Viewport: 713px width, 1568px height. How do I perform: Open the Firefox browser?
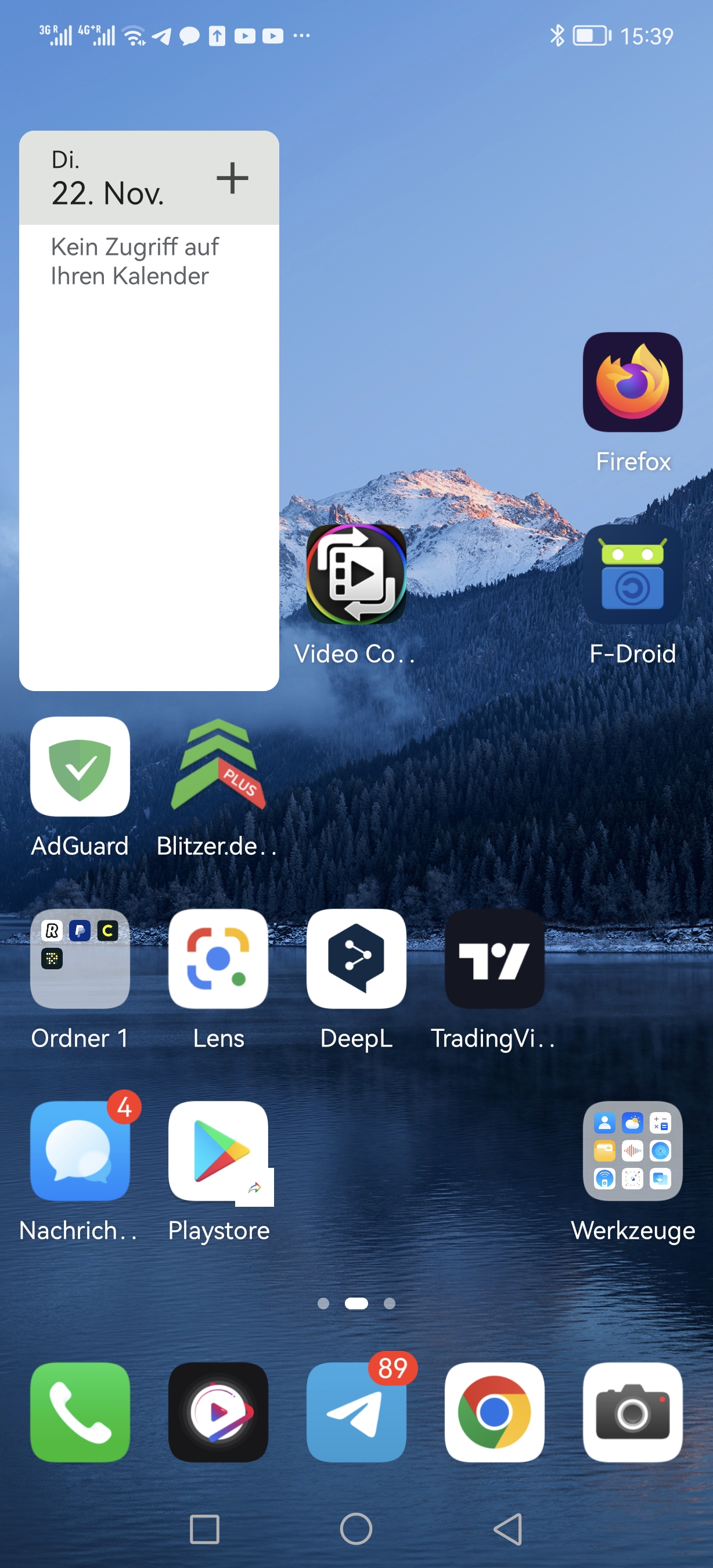[x=633, y=382]
